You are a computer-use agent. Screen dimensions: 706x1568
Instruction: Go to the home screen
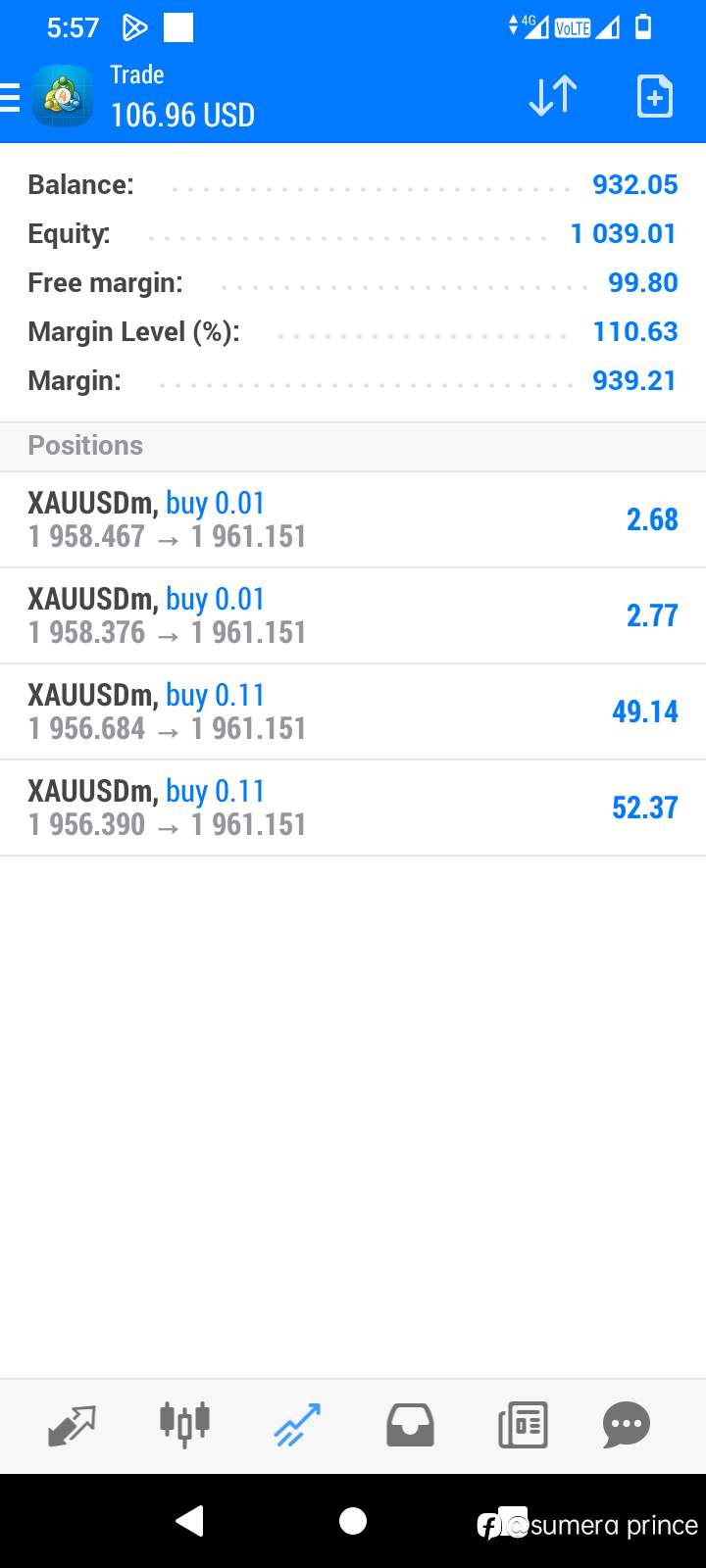[x=353, y=1521]
